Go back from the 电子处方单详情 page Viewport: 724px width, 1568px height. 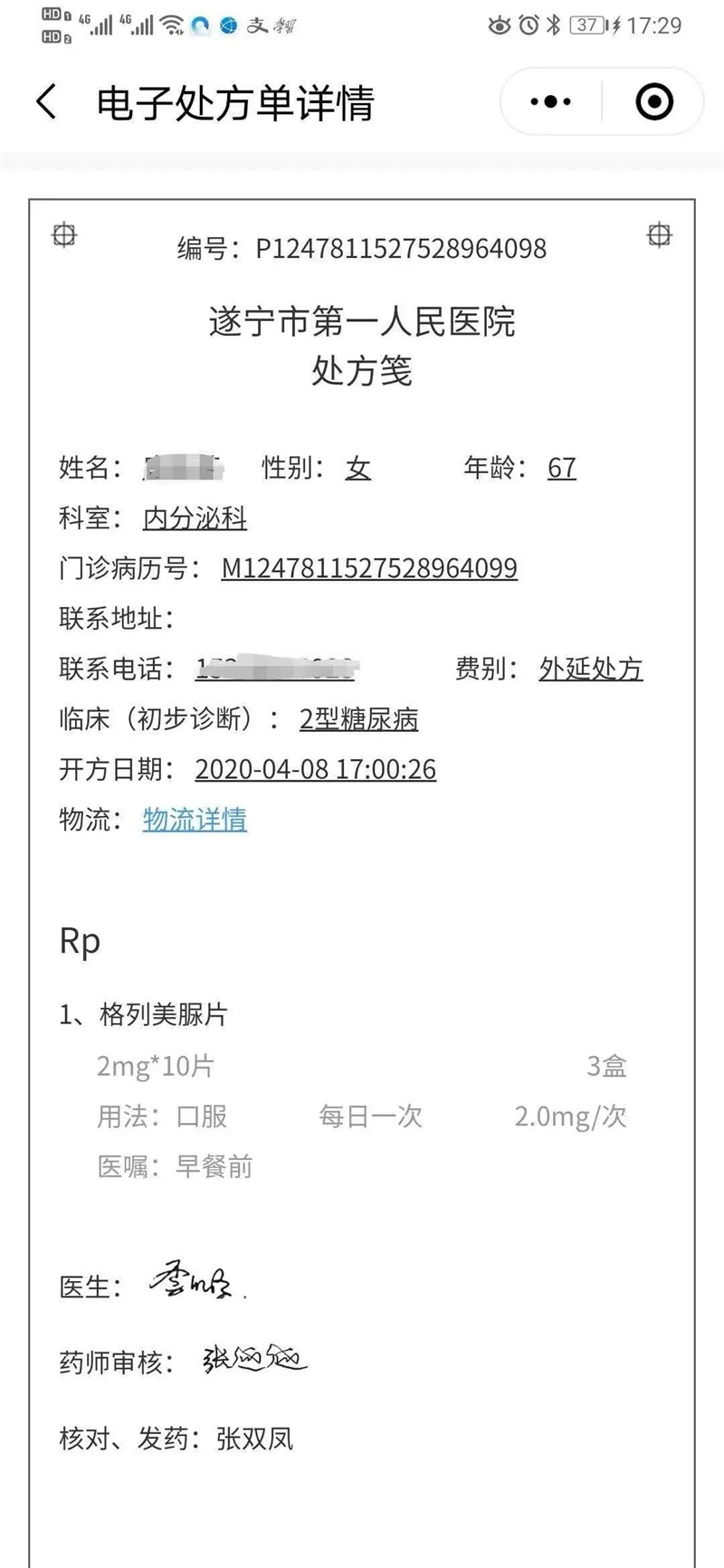tap(47, 102)
